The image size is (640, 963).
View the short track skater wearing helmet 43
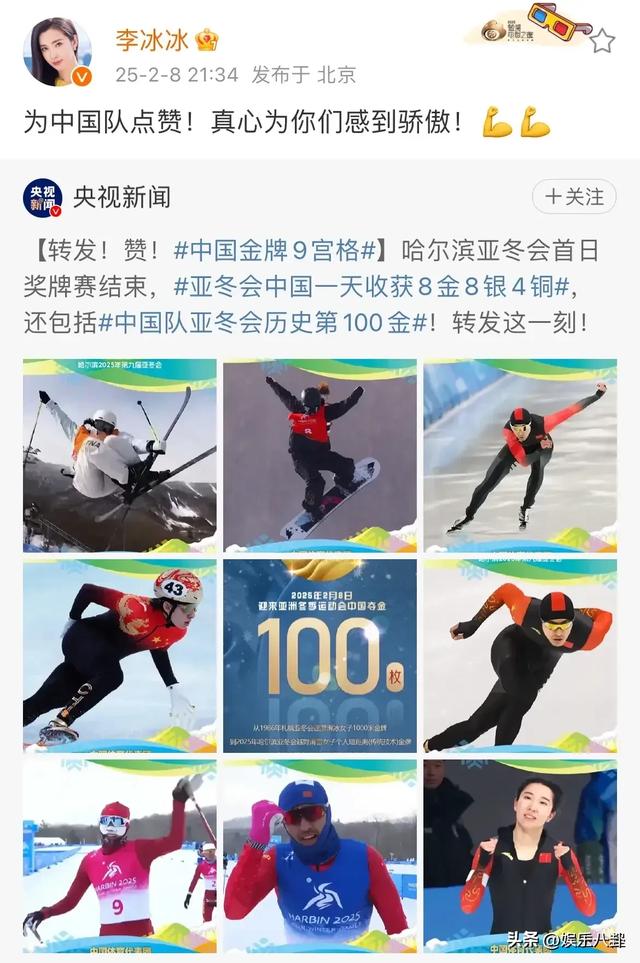(120, 655)
